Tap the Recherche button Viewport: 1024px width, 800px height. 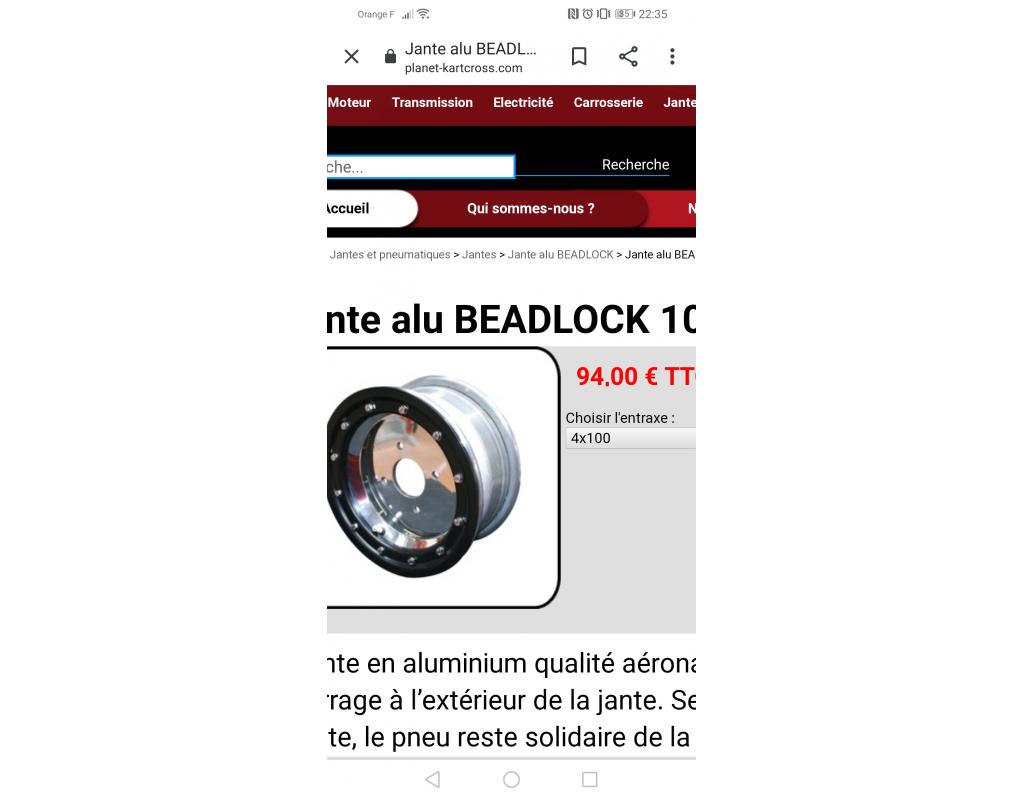click(635, 165)
